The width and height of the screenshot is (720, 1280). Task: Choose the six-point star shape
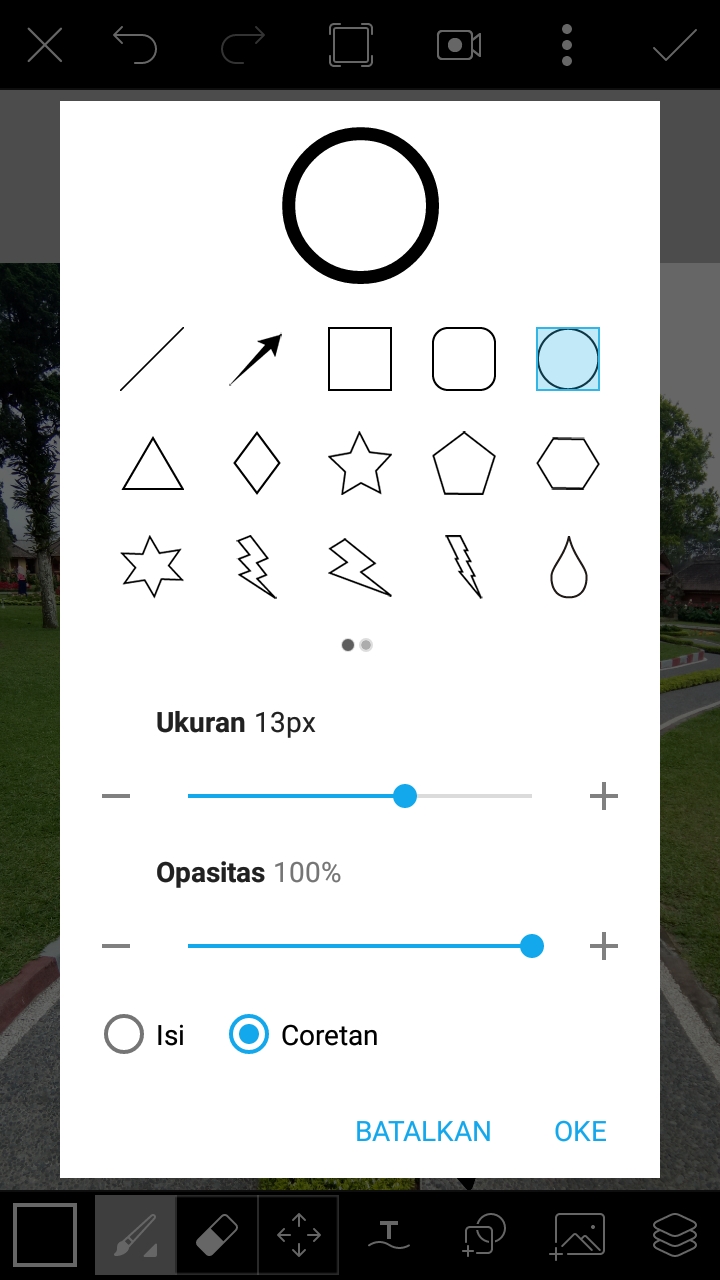click(x=152, y=566)
